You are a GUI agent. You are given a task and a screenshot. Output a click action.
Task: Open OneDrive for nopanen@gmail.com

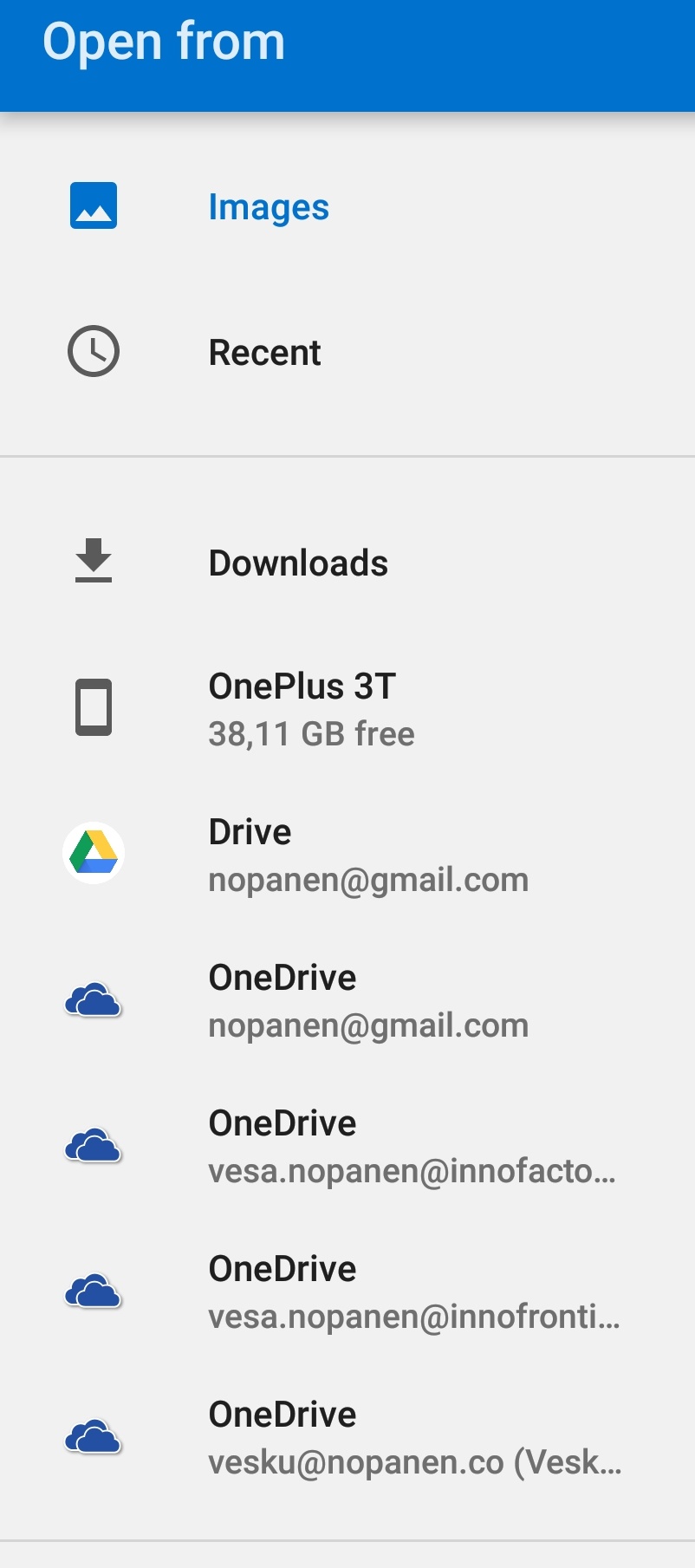pyautogui.click(x=367, y=1000)
